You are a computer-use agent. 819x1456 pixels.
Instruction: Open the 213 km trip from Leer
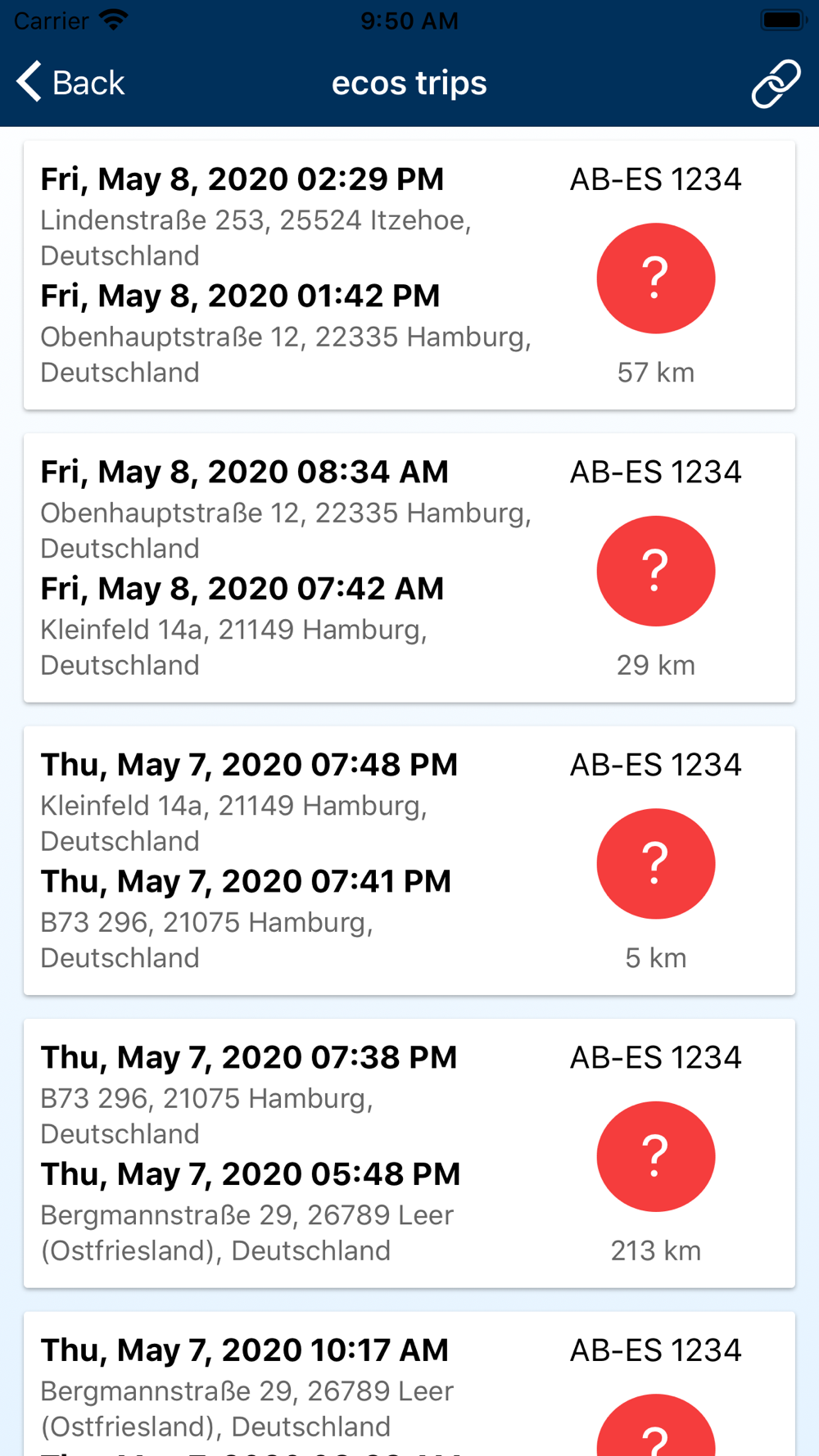pos(409,1153)
